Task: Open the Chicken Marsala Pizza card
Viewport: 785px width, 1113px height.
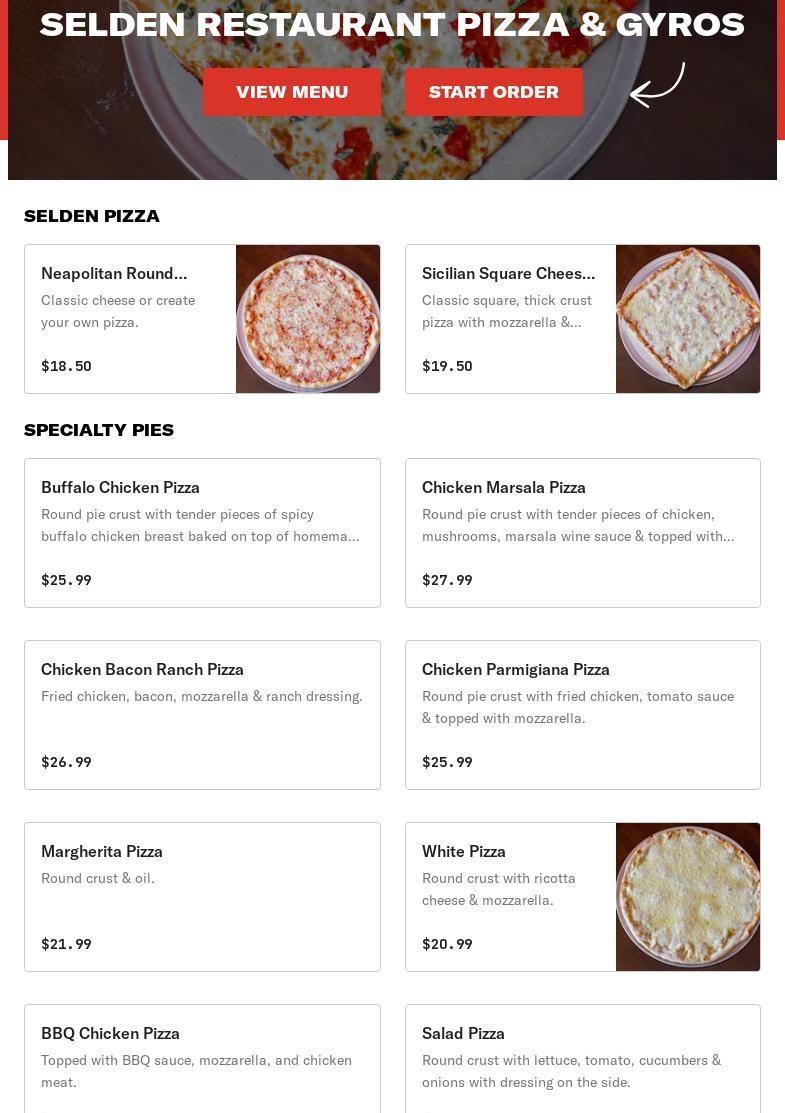Action: pos(582,533)
